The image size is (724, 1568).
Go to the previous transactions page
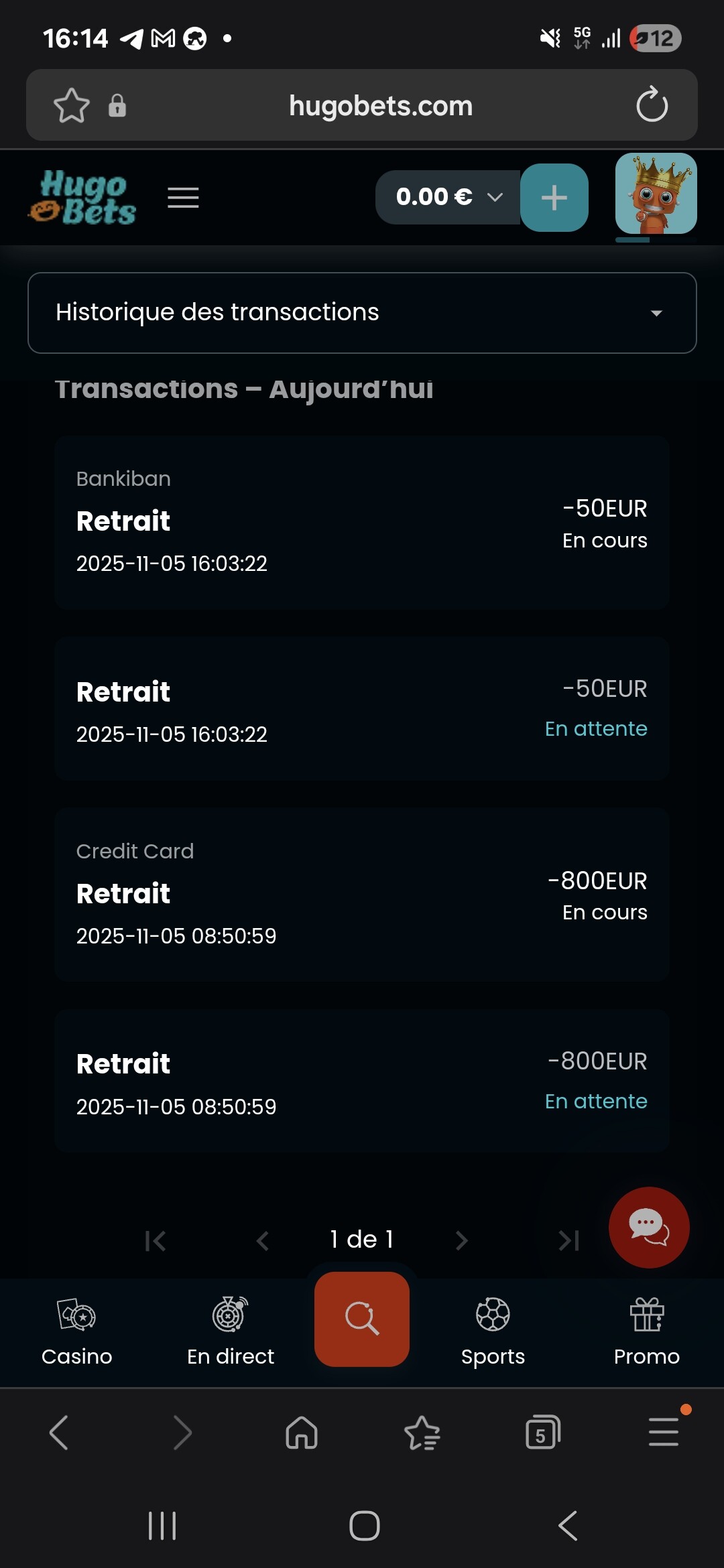(x=263, y=1240)
